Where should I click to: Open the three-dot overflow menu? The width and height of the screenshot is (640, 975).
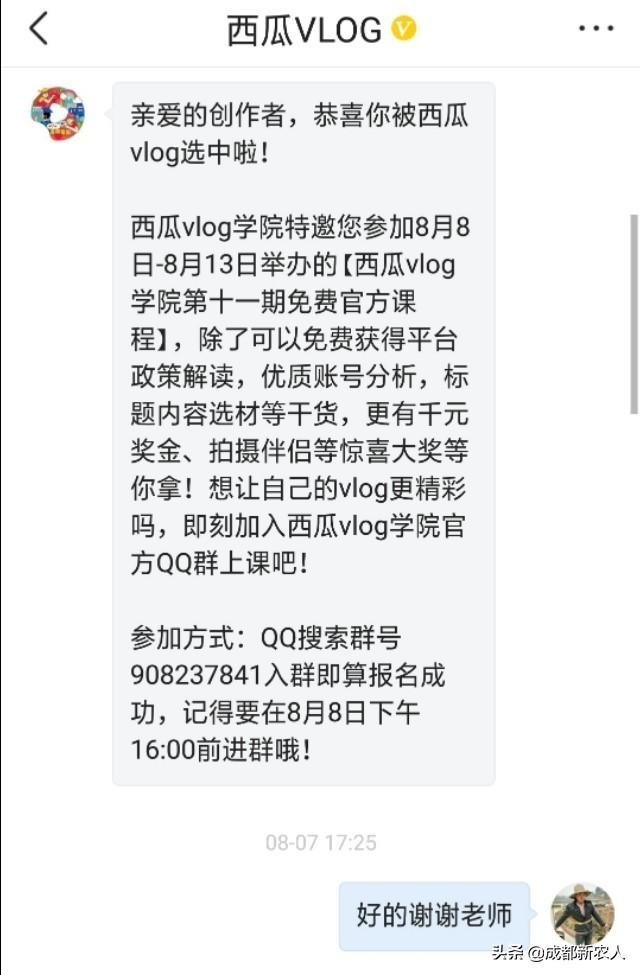pyautogui.click(x=596, y=29)
